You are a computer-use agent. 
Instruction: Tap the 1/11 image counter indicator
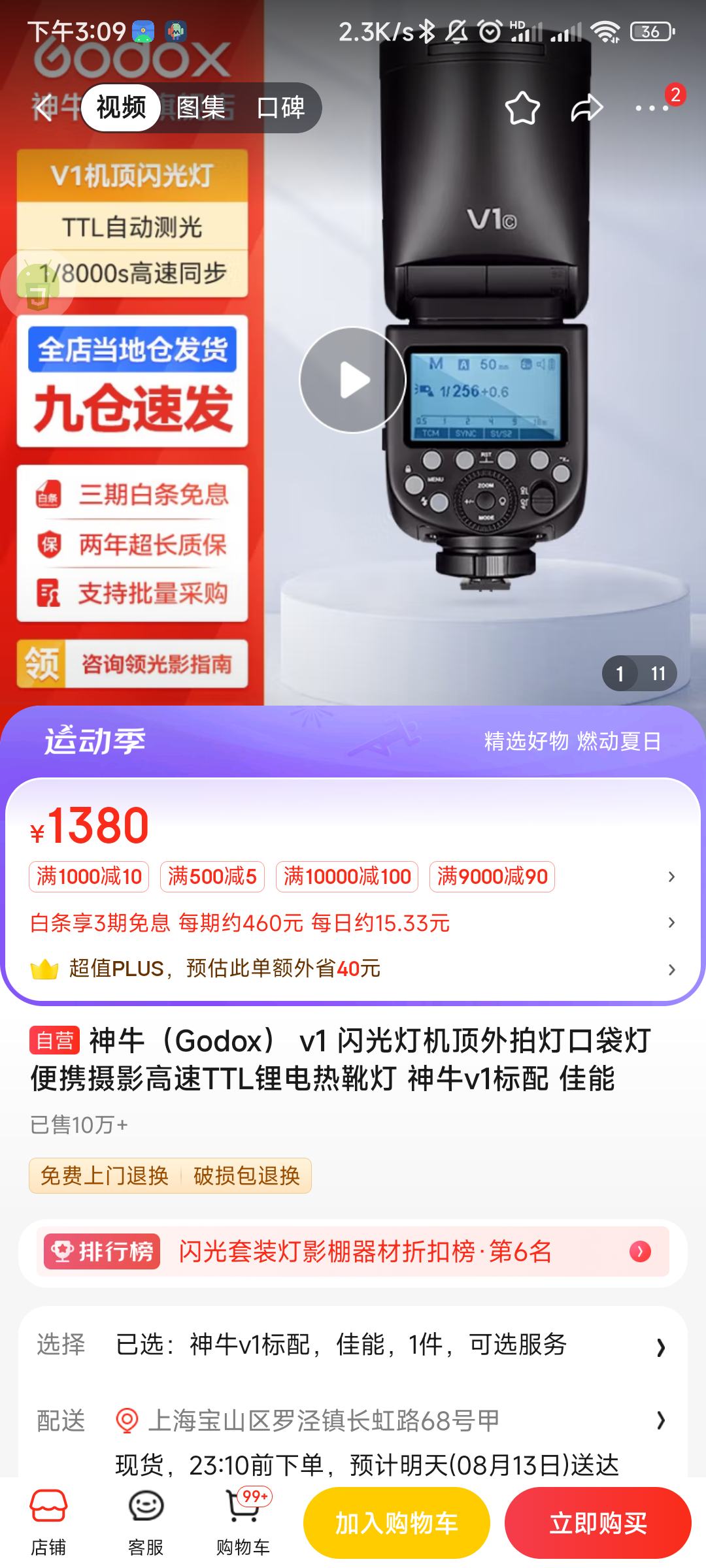(639, 673)
